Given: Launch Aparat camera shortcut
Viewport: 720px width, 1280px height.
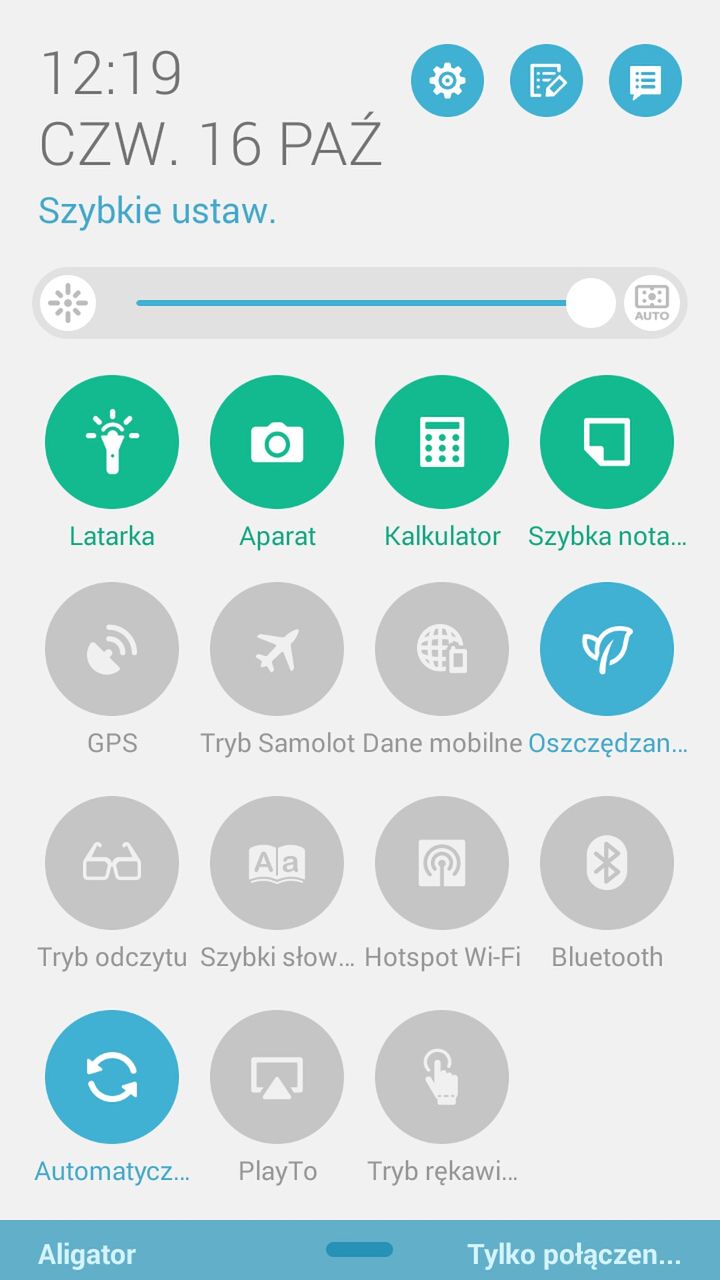Looking at the screenshot, I should [277, 442].
